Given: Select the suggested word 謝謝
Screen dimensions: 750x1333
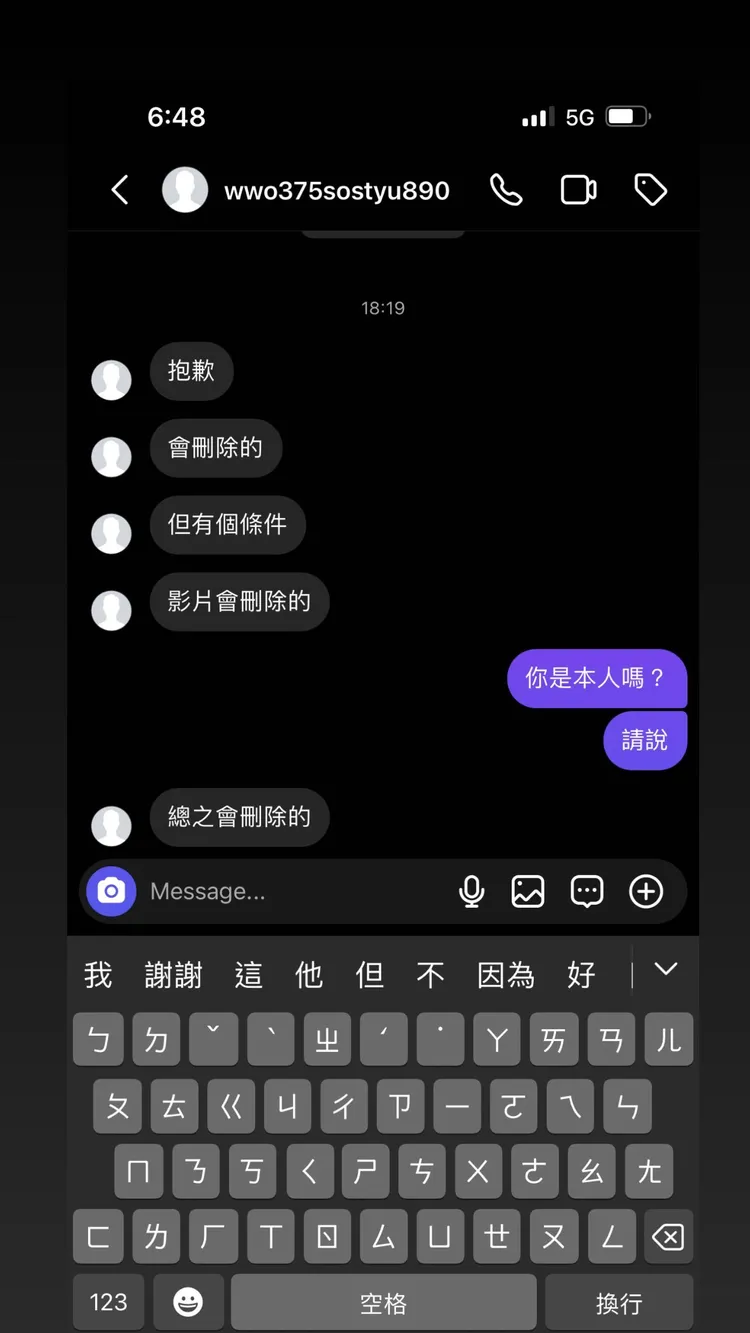Looking at the screenshot, I should pos(175,974).
